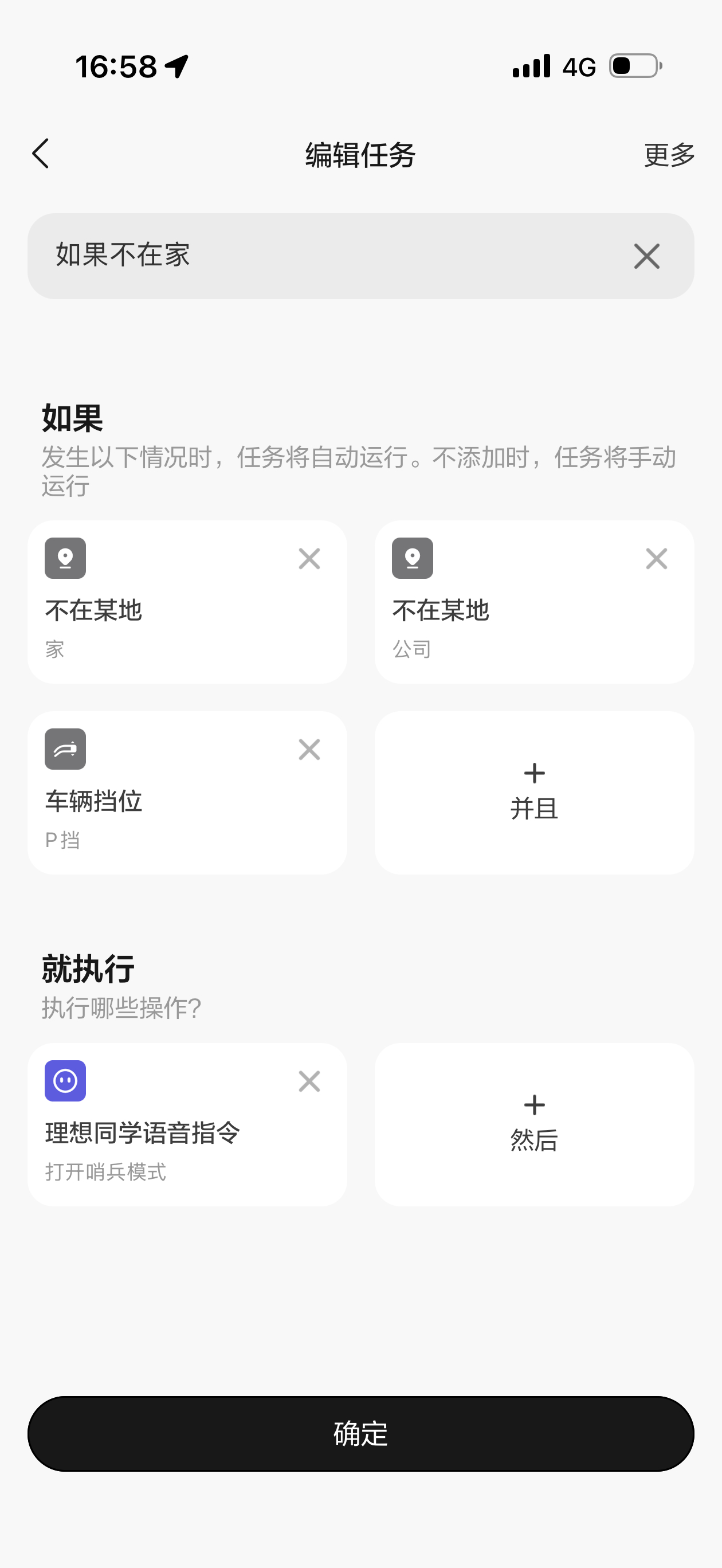The width and height of the screenshot is (722, 1568).
Task: Clear the task name field
Action: (646, 256)
